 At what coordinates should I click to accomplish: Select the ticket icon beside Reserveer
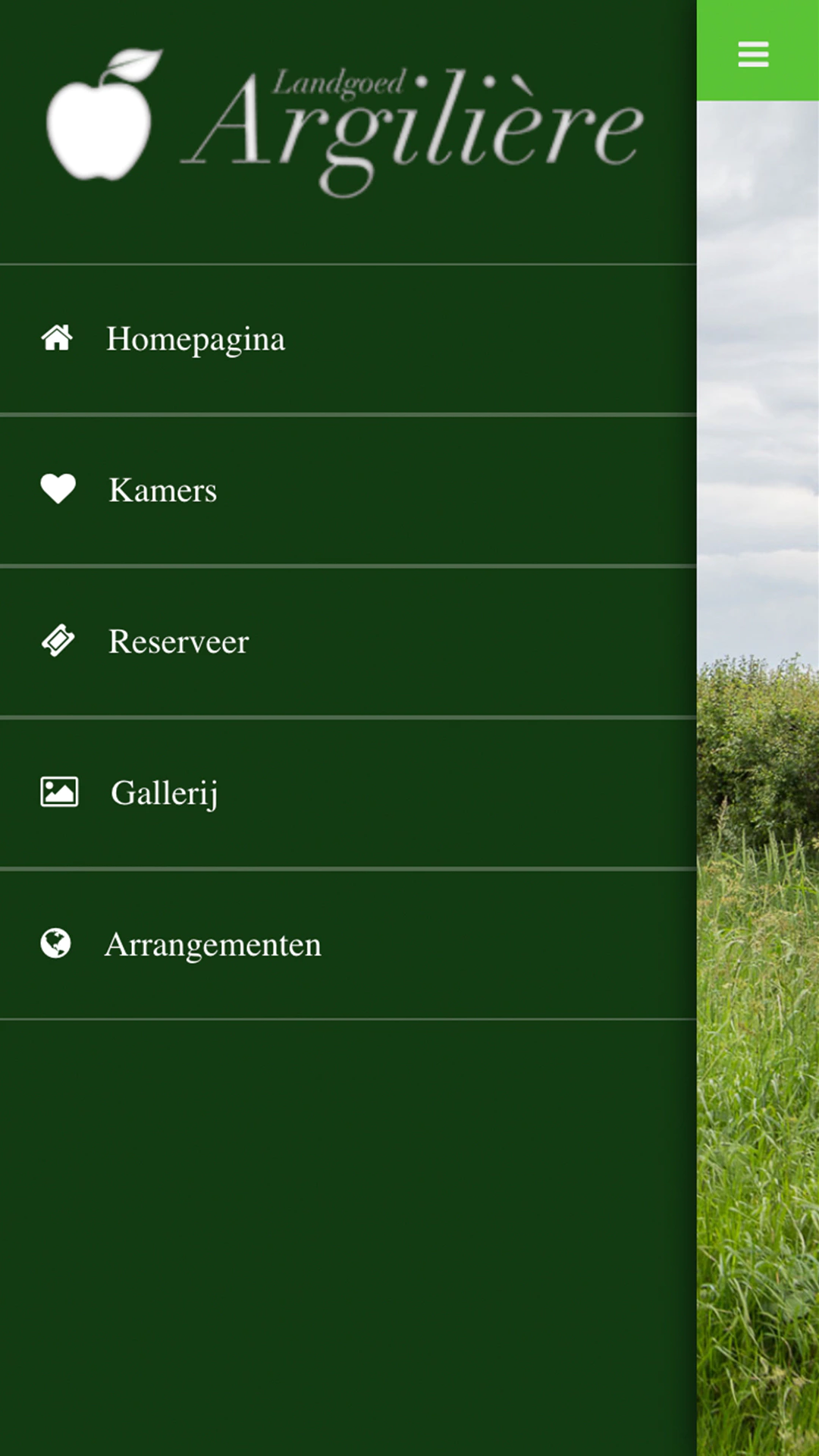point(57,641)
